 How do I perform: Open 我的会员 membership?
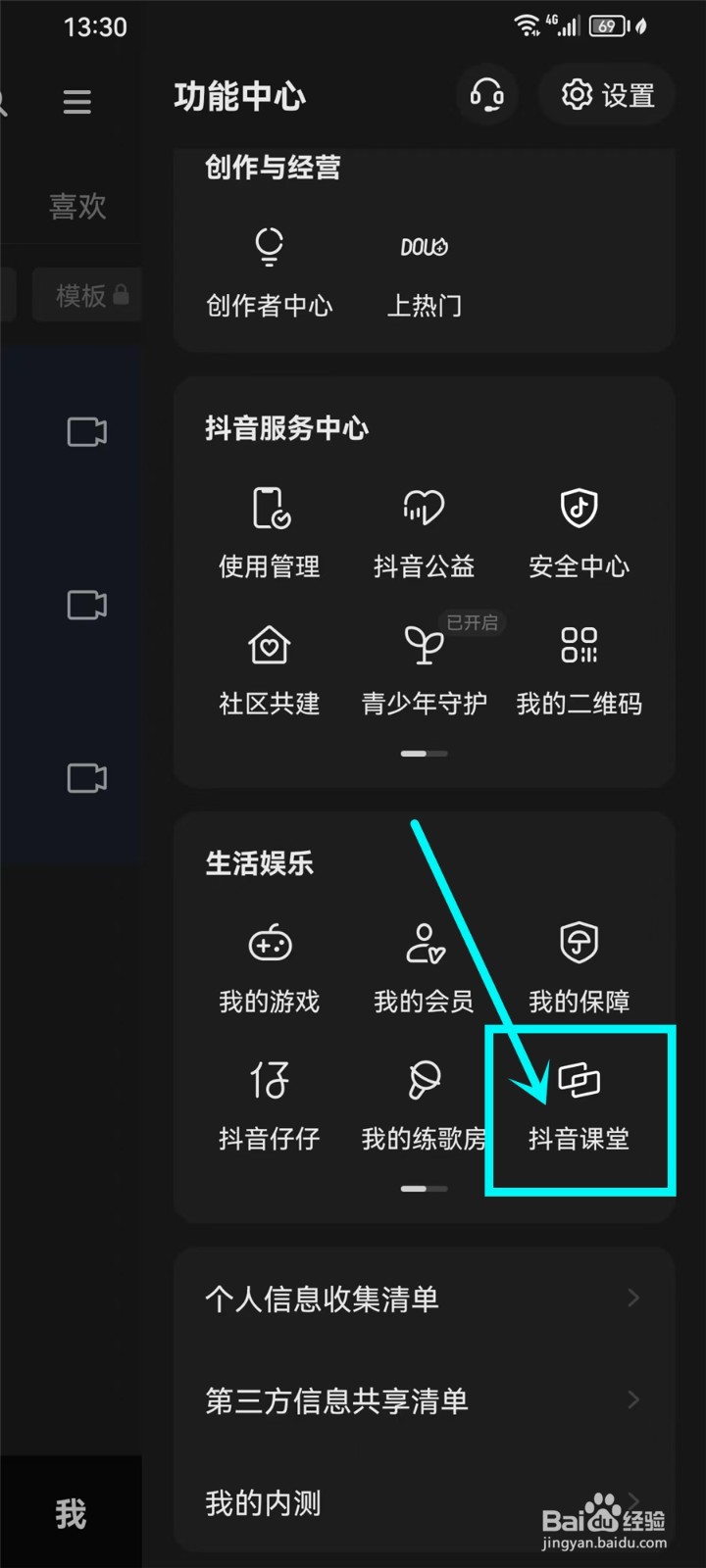point(424,968)
